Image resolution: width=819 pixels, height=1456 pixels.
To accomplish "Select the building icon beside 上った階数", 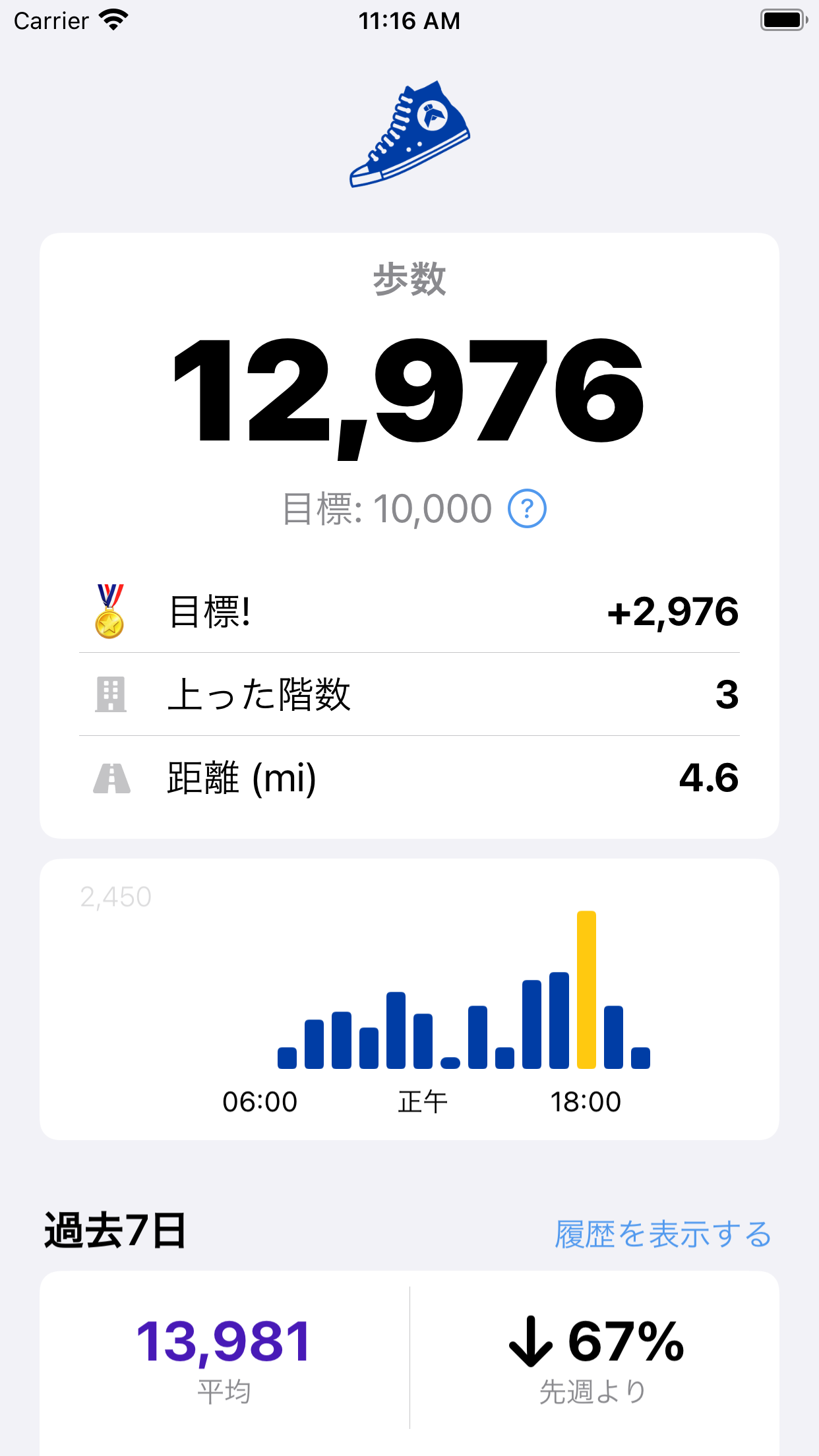I will click(110, 696).
